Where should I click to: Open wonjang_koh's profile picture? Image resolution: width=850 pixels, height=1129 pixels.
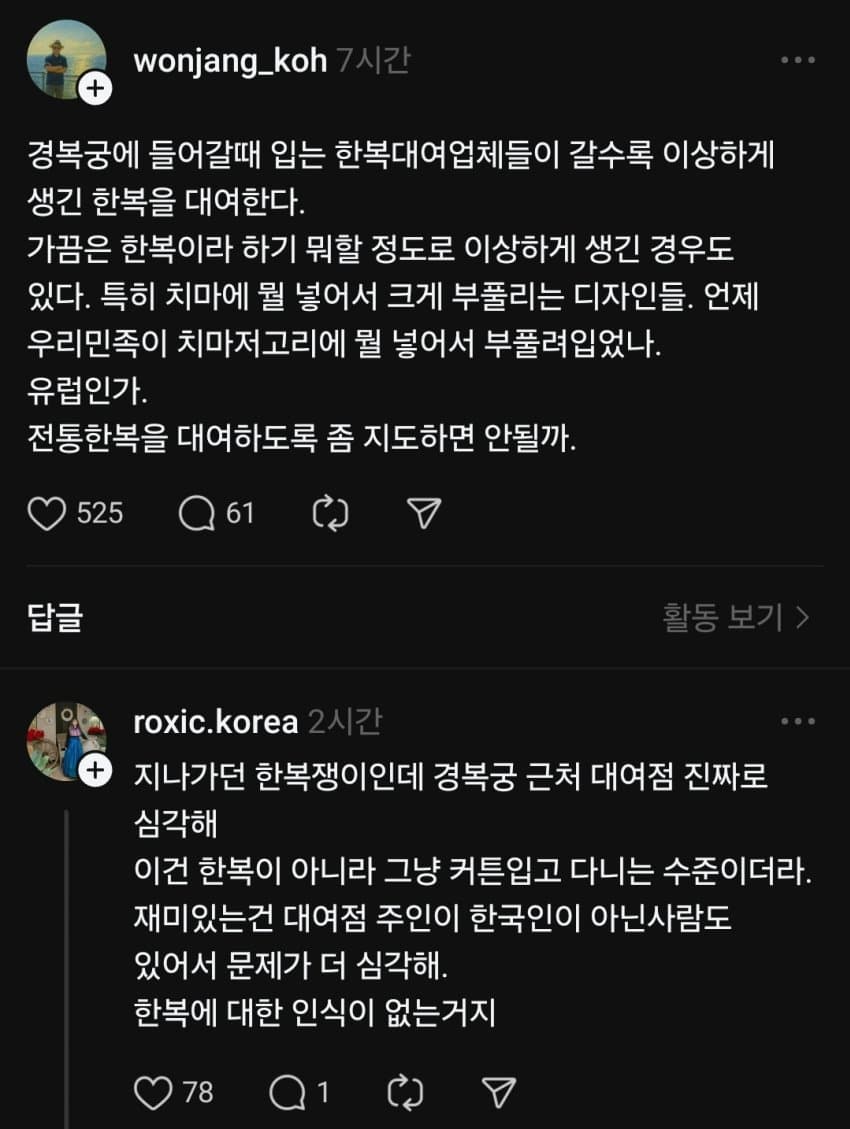66,60
